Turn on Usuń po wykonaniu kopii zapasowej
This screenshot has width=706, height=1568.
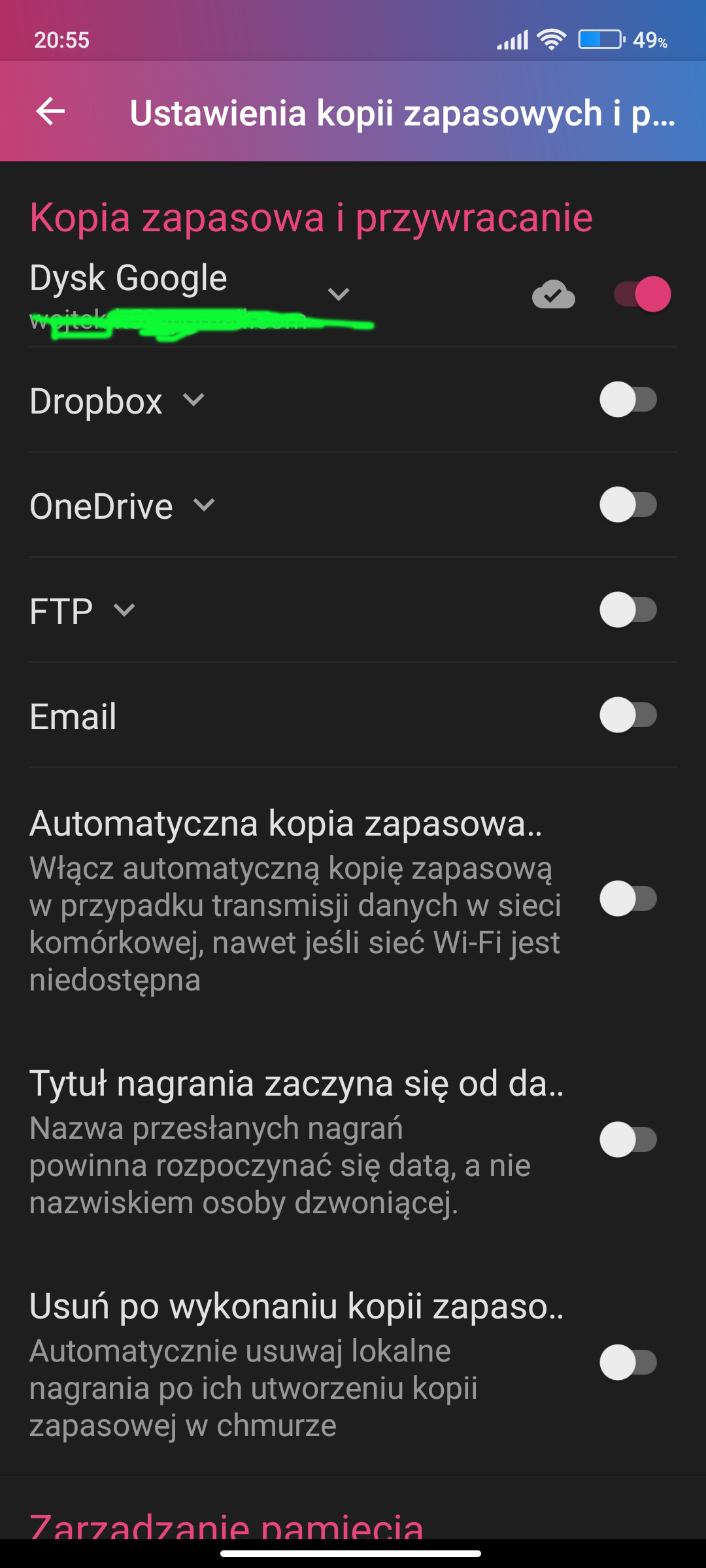[628, 1363]
